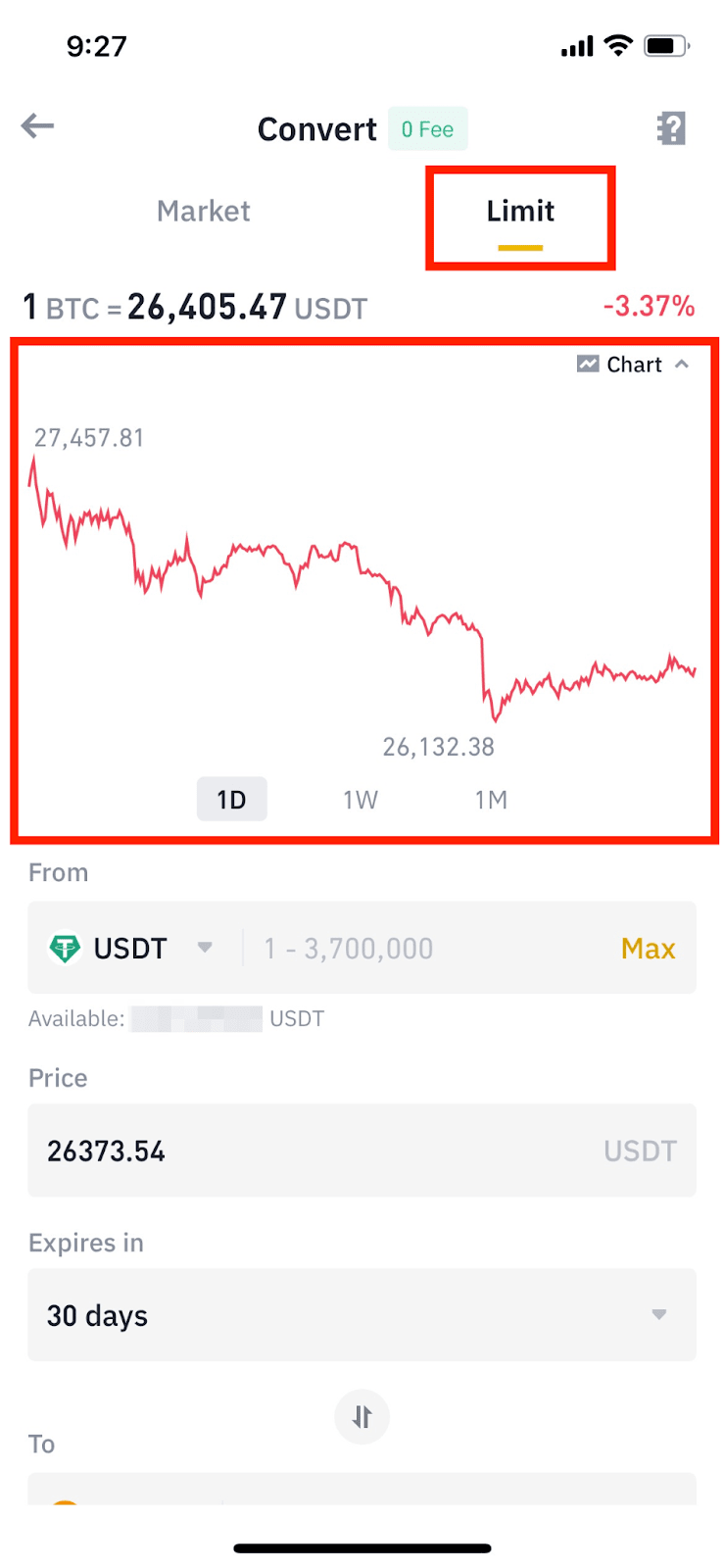Viewport: 724px width, 1568px height.
Task: Select the 1D chart range
Action: [x=231, y=800]
